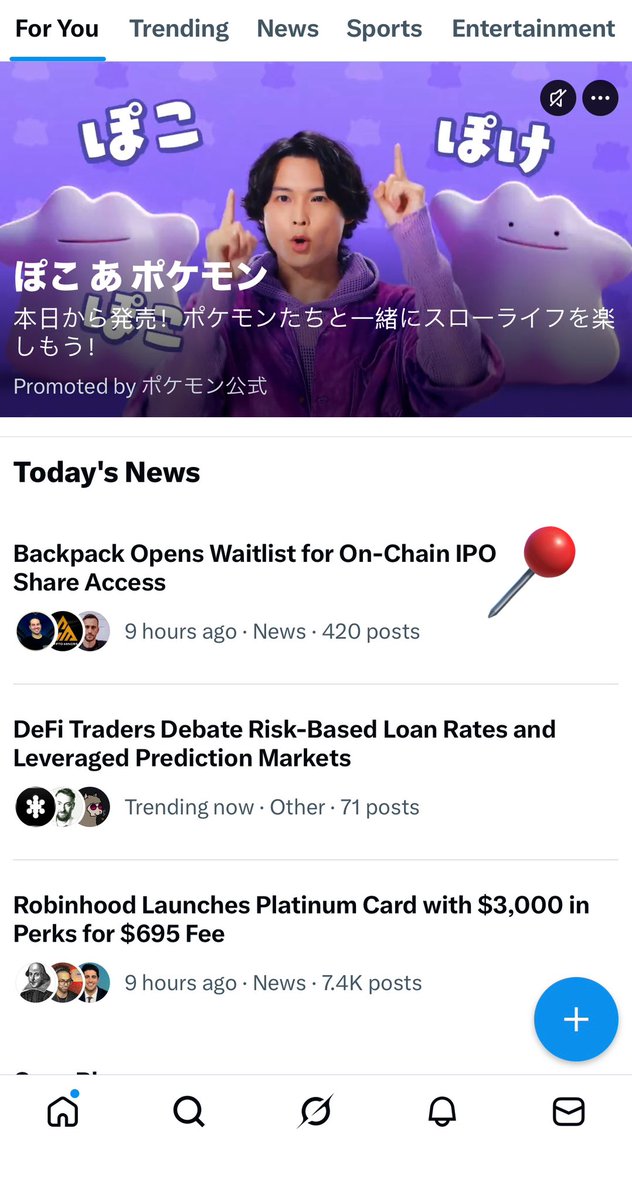The height and width of the screenshot is (1200, 632).
Task: Go to the Home feed
Action: tap(63, 1111)
